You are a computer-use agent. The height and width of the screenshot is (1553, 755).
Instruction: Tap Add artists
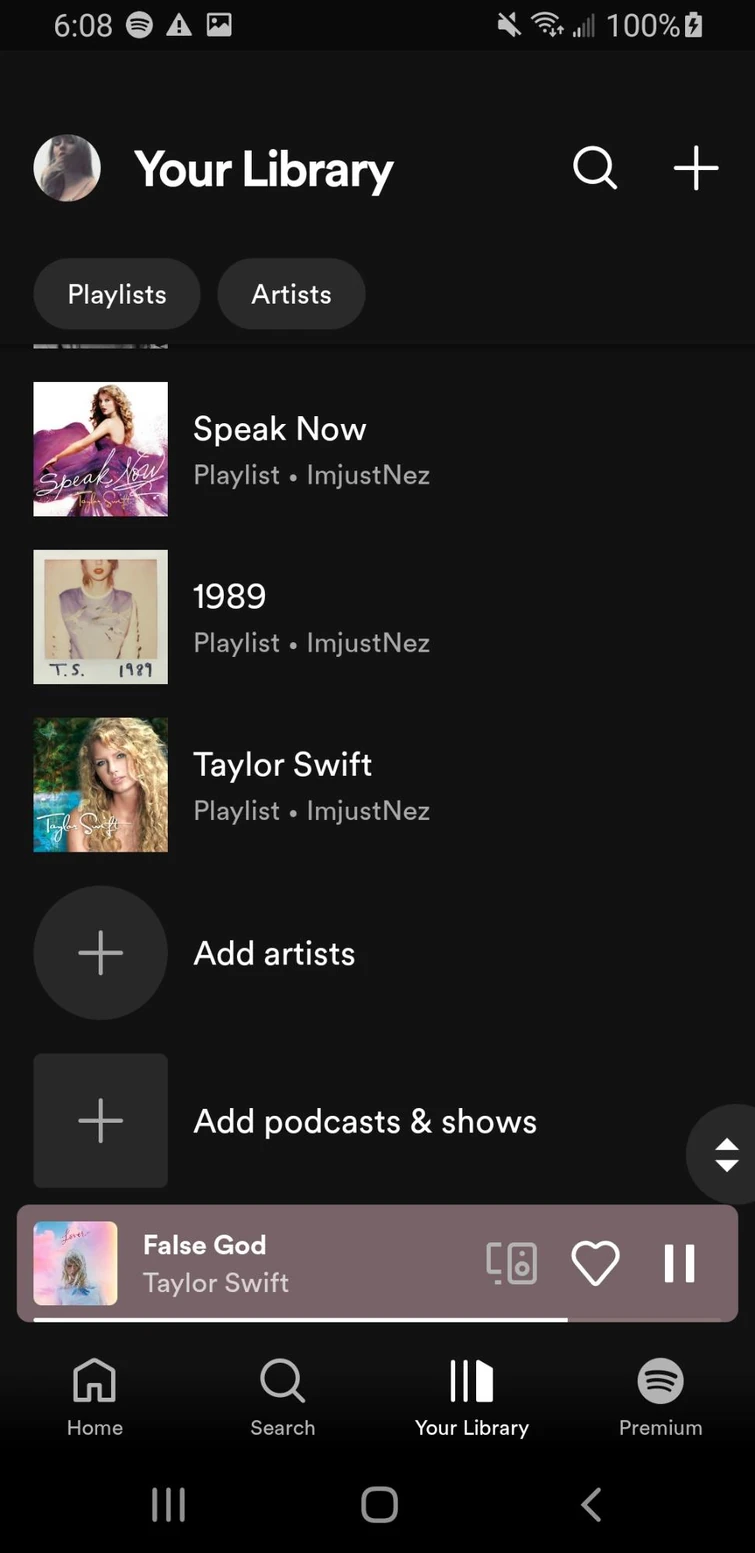(x=274, y=953)
